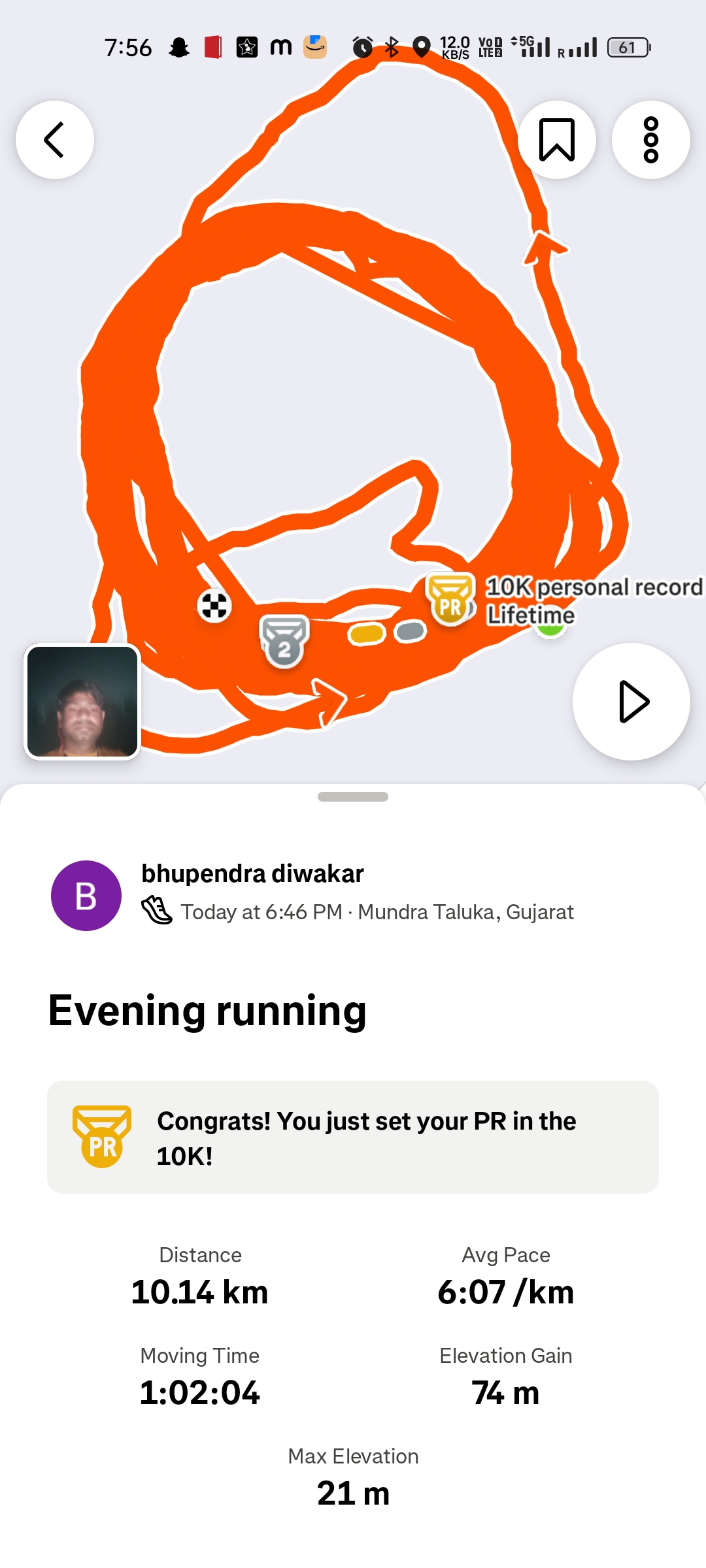Viewport: 706px width, 1568px height.
Task: Go back using the back arrow
Action: pos(55,140)
